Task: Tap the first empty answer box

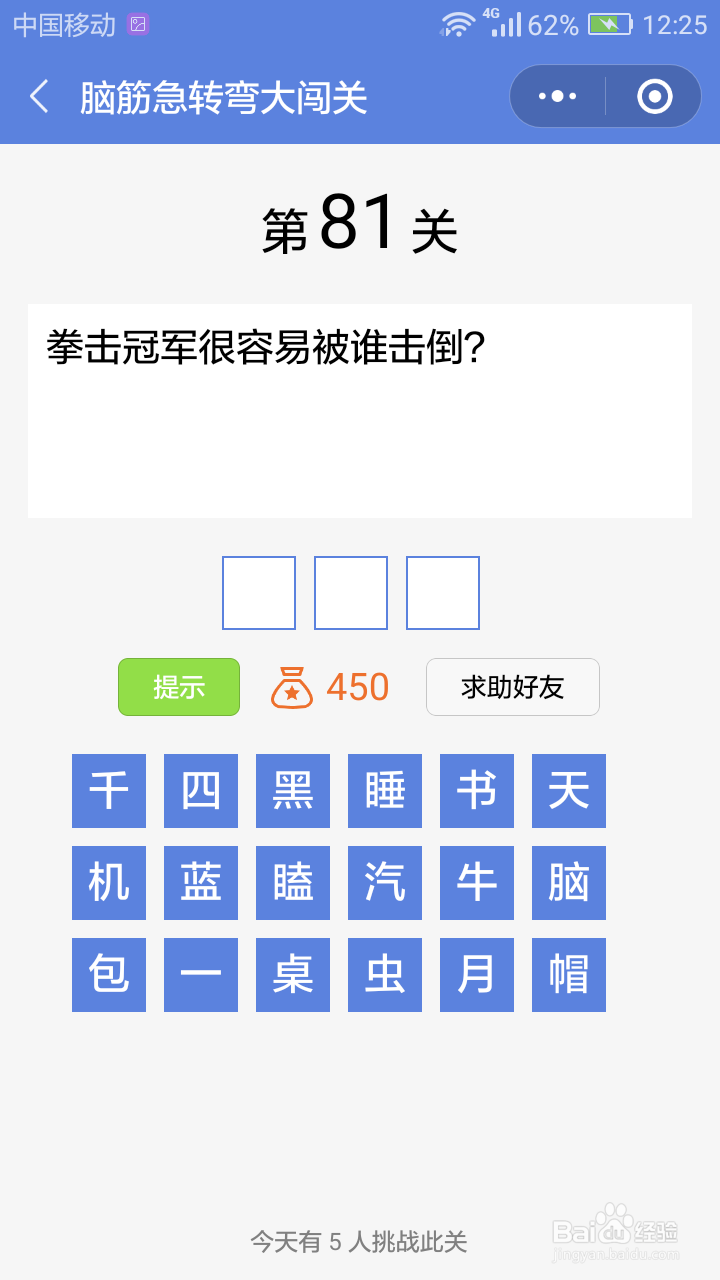Action: coord(258,593)
